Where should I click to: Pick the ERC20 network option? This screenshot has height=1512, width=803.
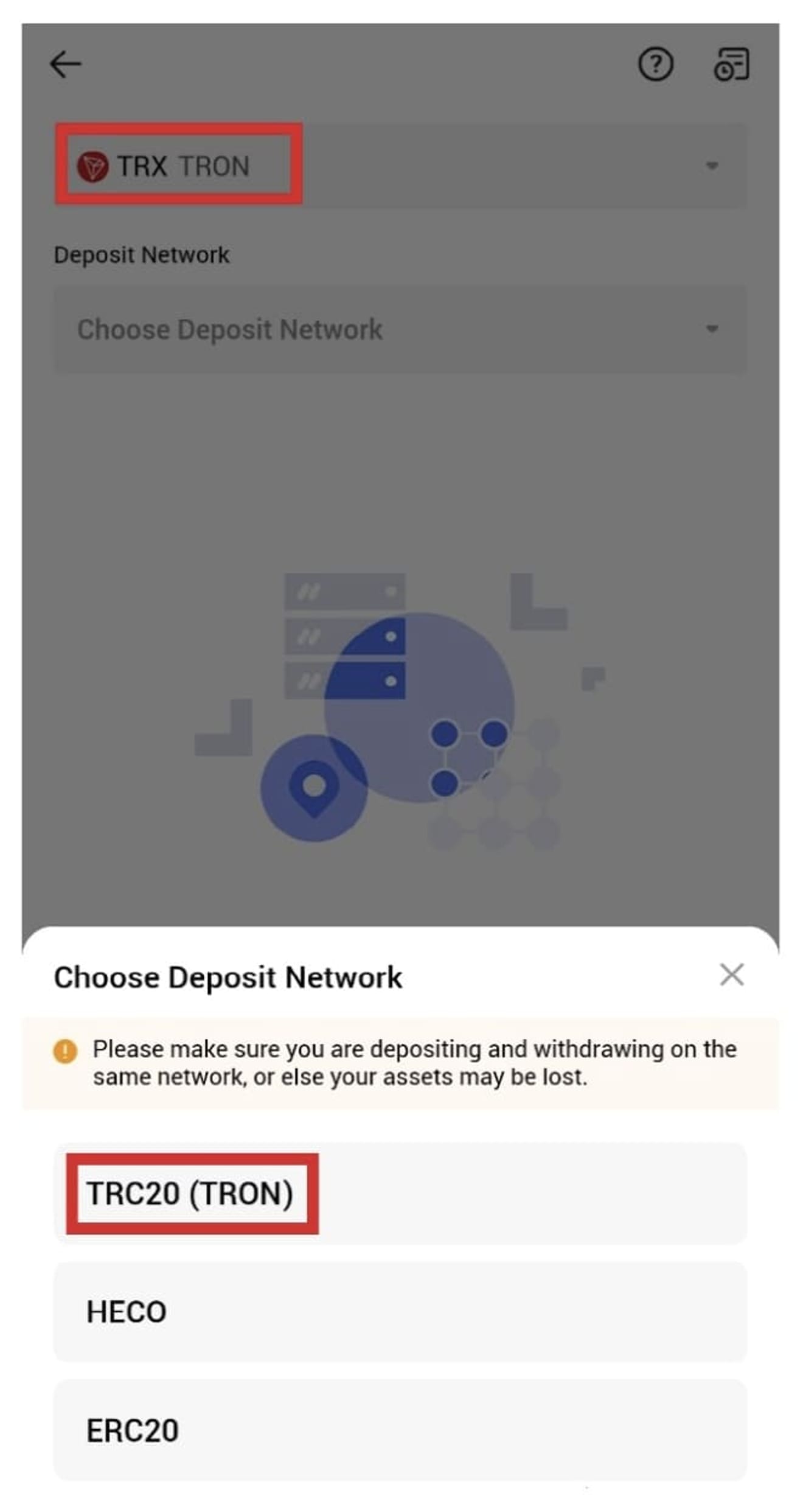(x=400, y=1429)
